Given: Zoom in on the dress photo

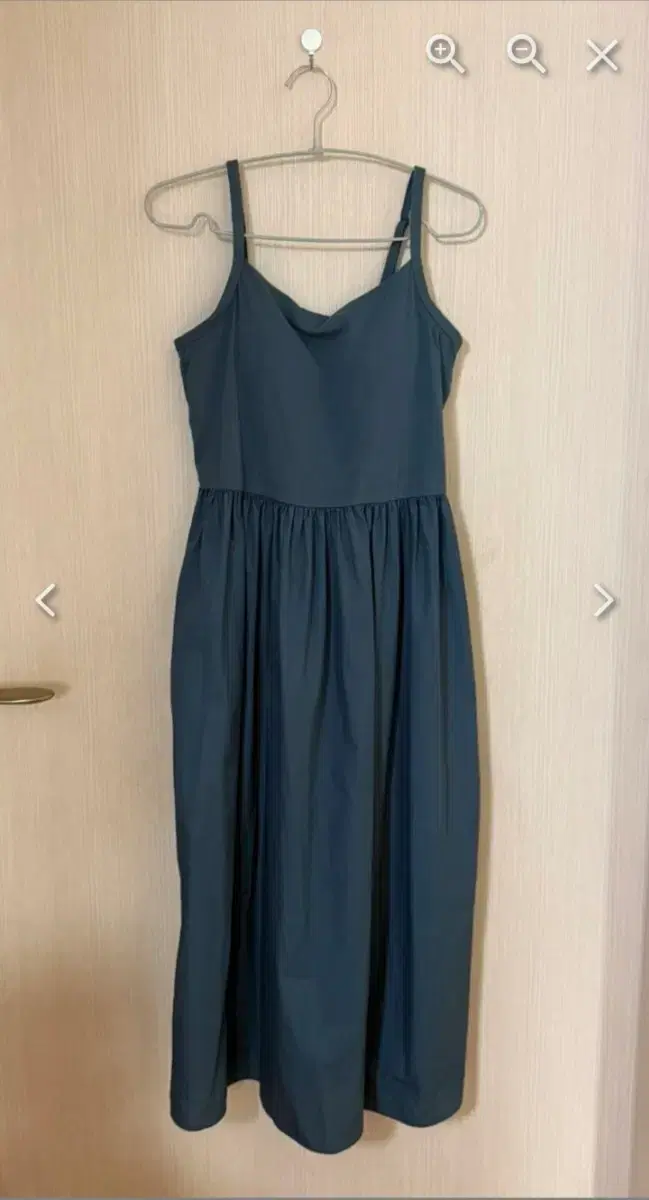Looking at the screenshot, I should (446, 54).
